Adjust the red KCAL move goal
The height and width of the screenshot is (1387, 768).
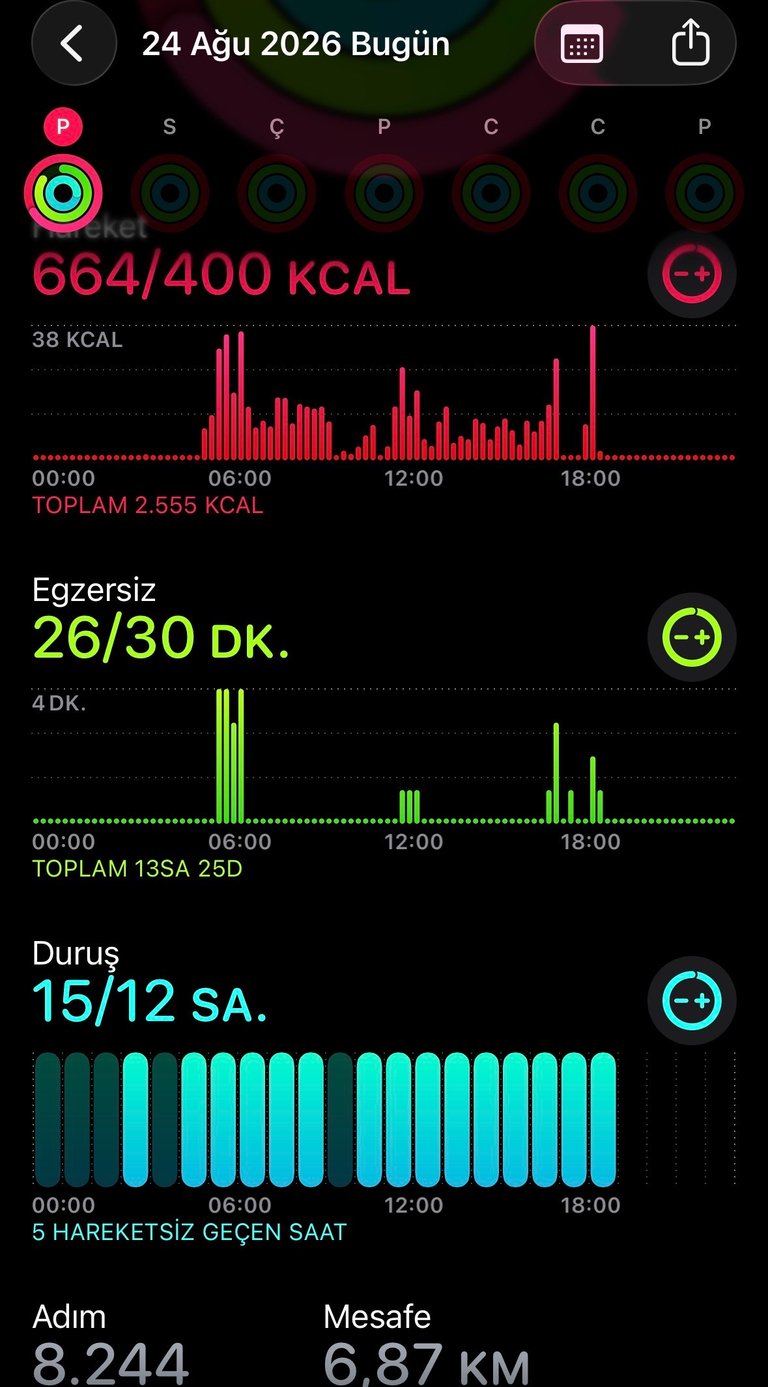pos(692,274)
